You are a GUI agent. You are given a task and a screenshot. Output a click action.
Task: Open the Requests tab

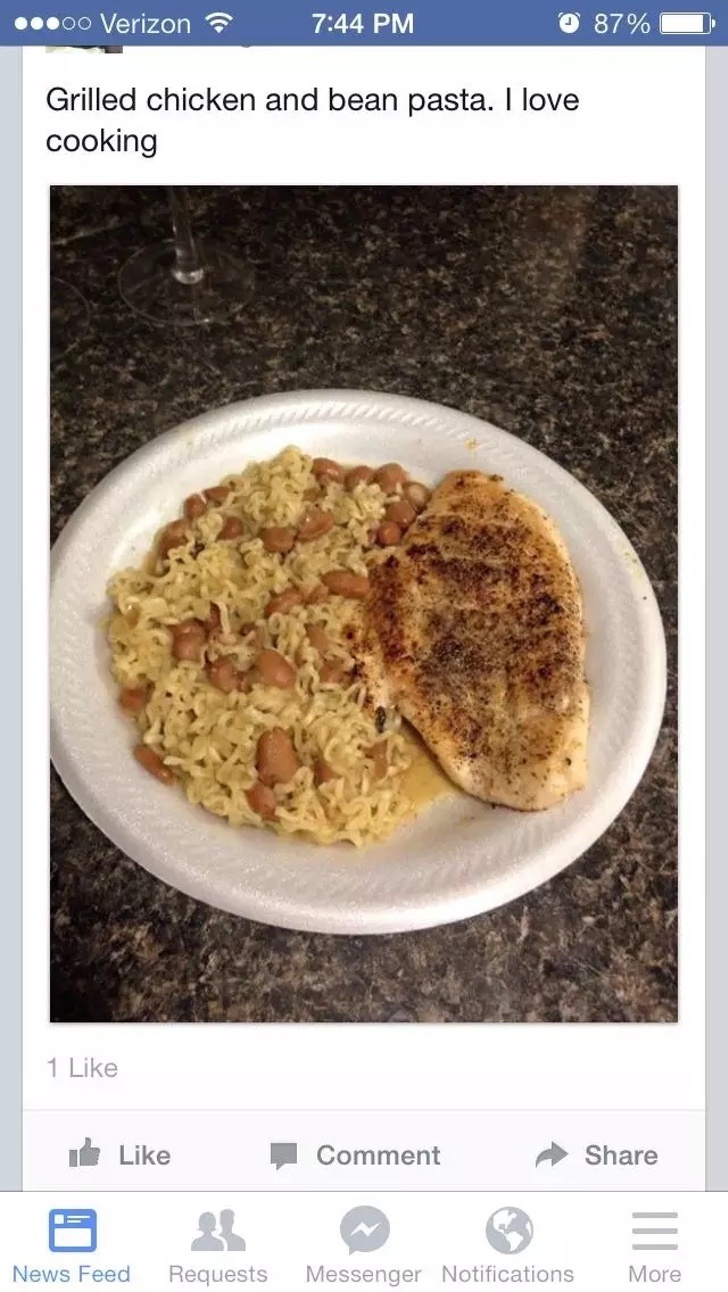click(218, 1246)
